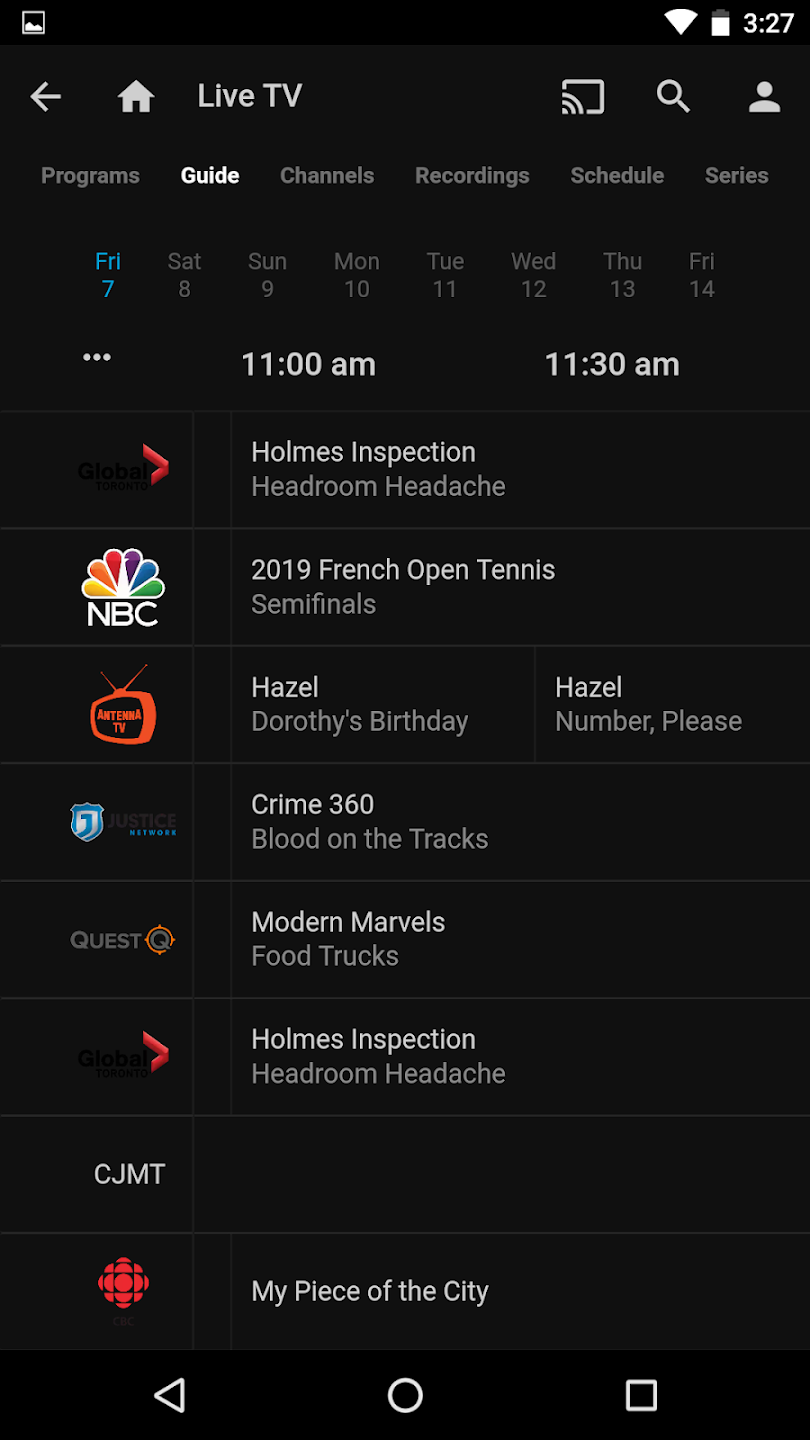
Task: Tap the back arrow in app bar
Action: tap(46, 96)
